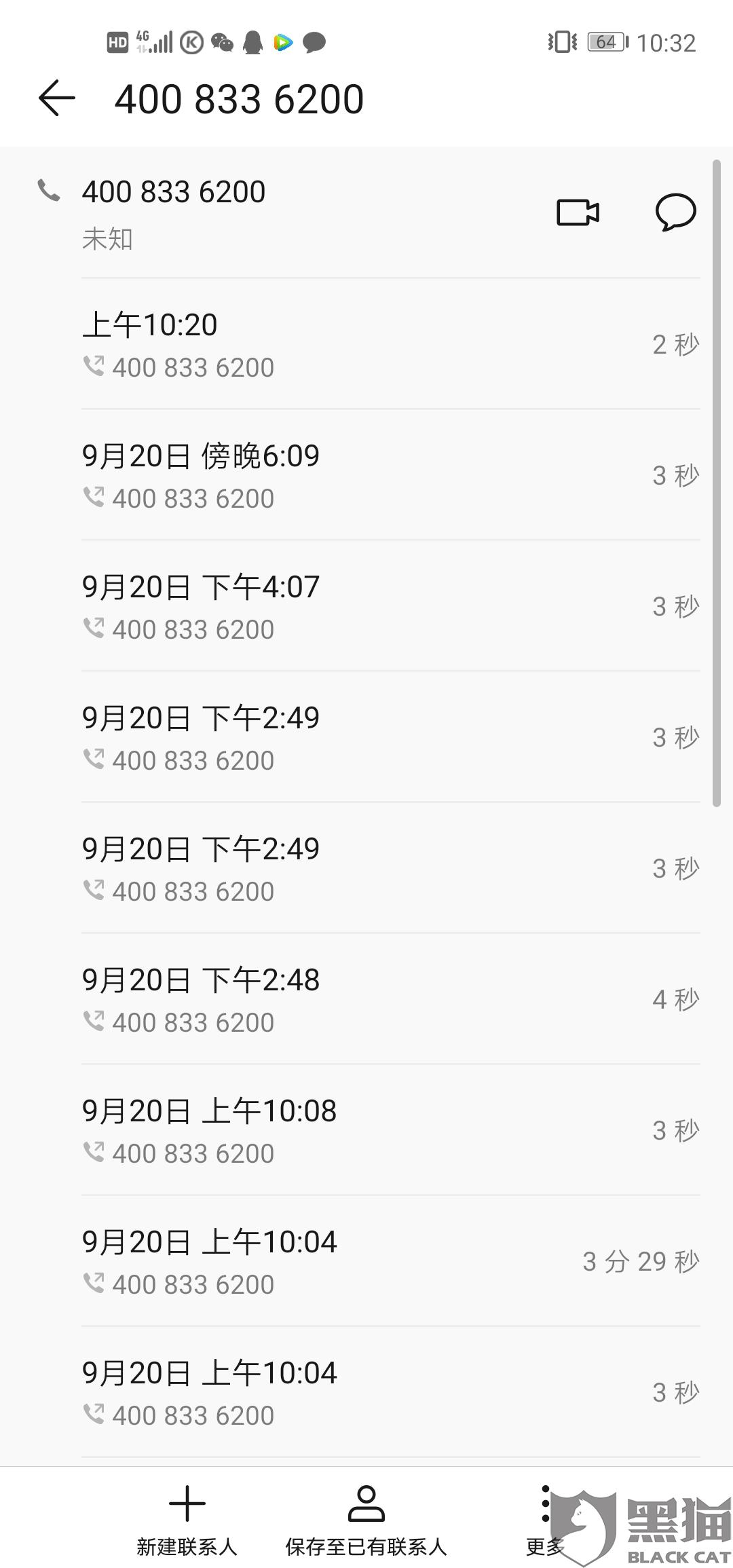Open the 9月20日 下午4:07 call entry
Screen dimensions: 733x1568
(390, 606)
